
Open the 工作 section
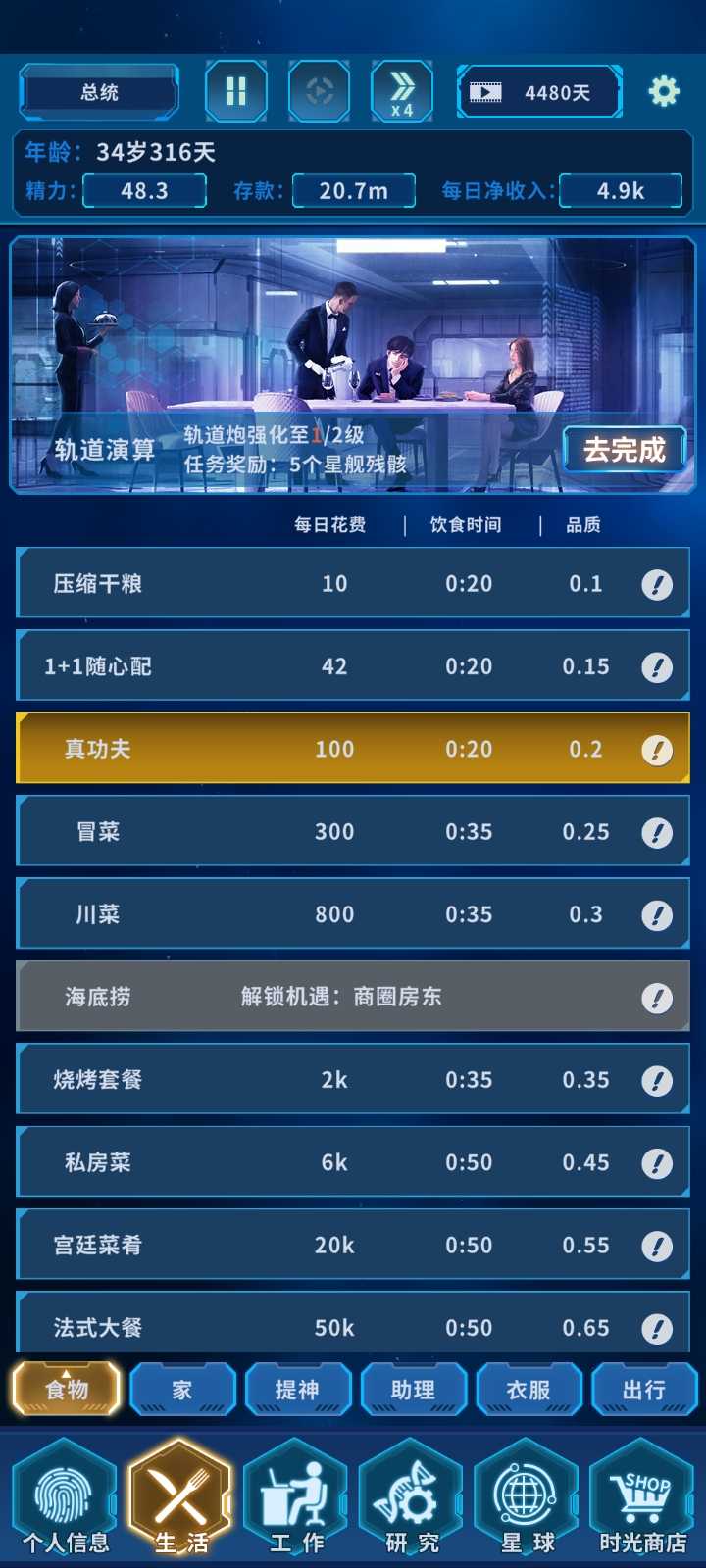tap(296, 1499)
